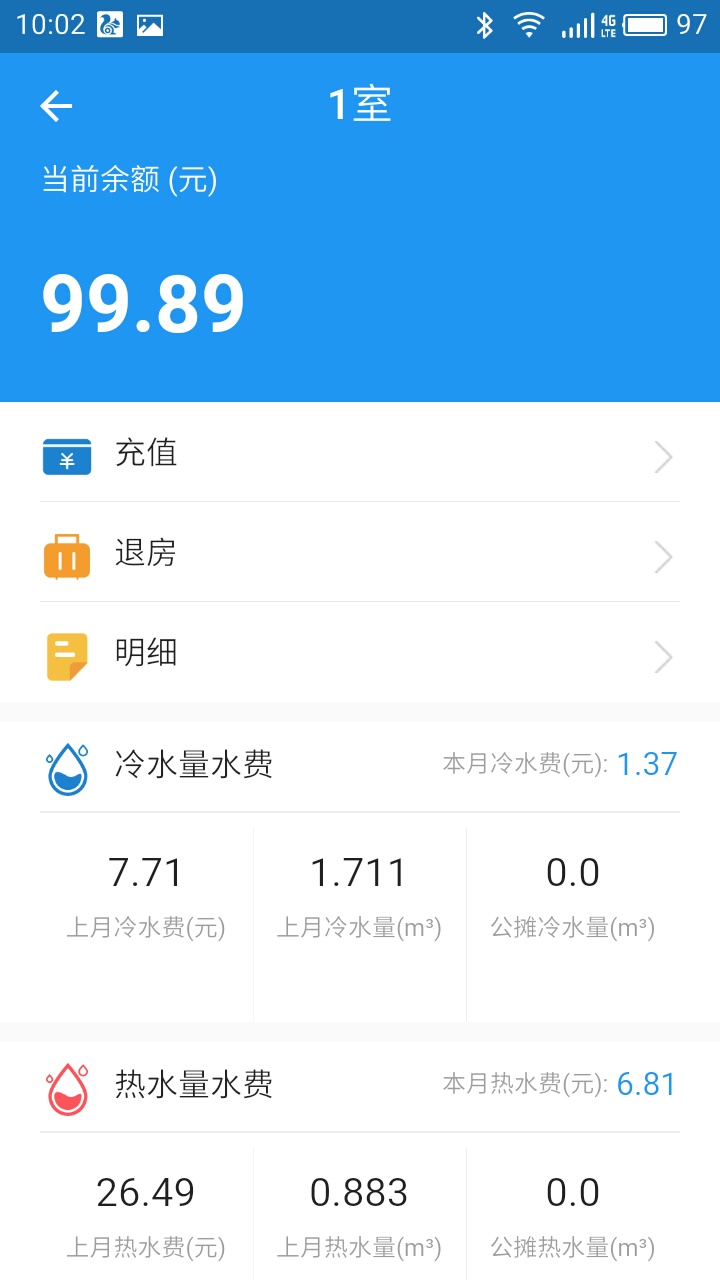Expand the 退房 row chevron

point(662,556)
